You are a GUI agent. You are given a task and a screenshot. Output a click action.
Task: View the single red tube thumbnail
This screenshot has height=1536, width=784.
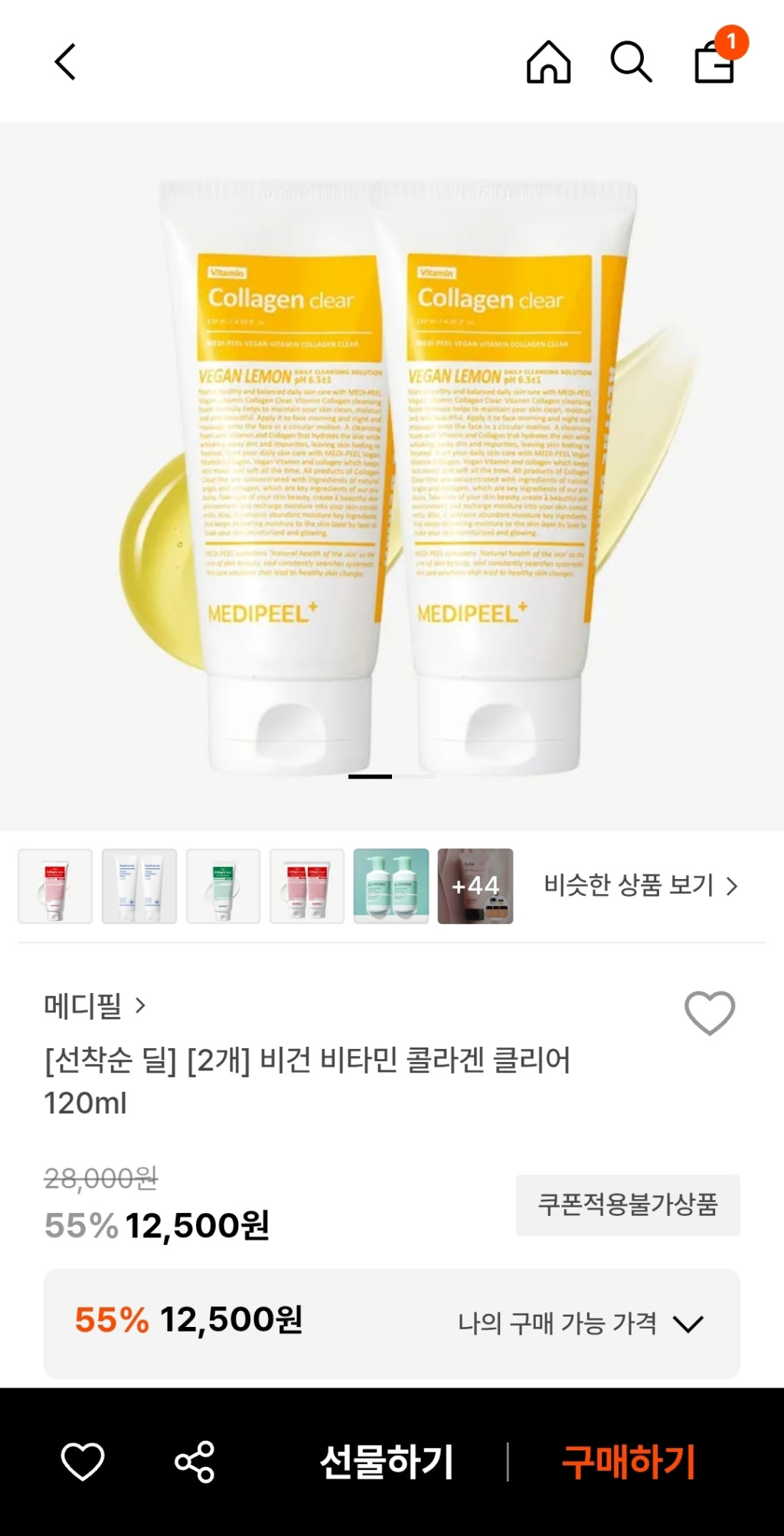pos(55,886)
